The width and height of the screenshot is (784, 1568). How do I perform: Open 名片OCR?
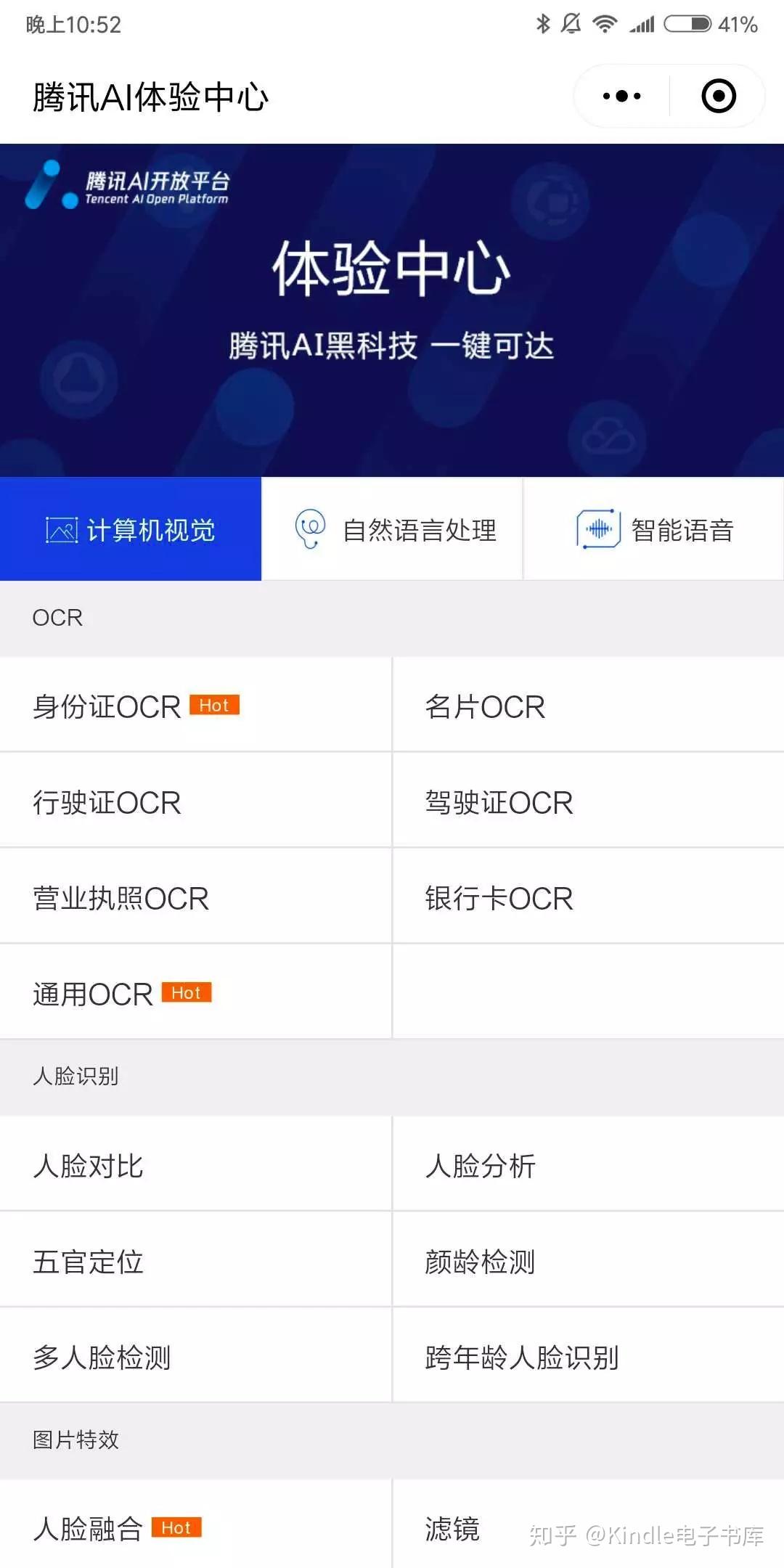pos(589,705)
